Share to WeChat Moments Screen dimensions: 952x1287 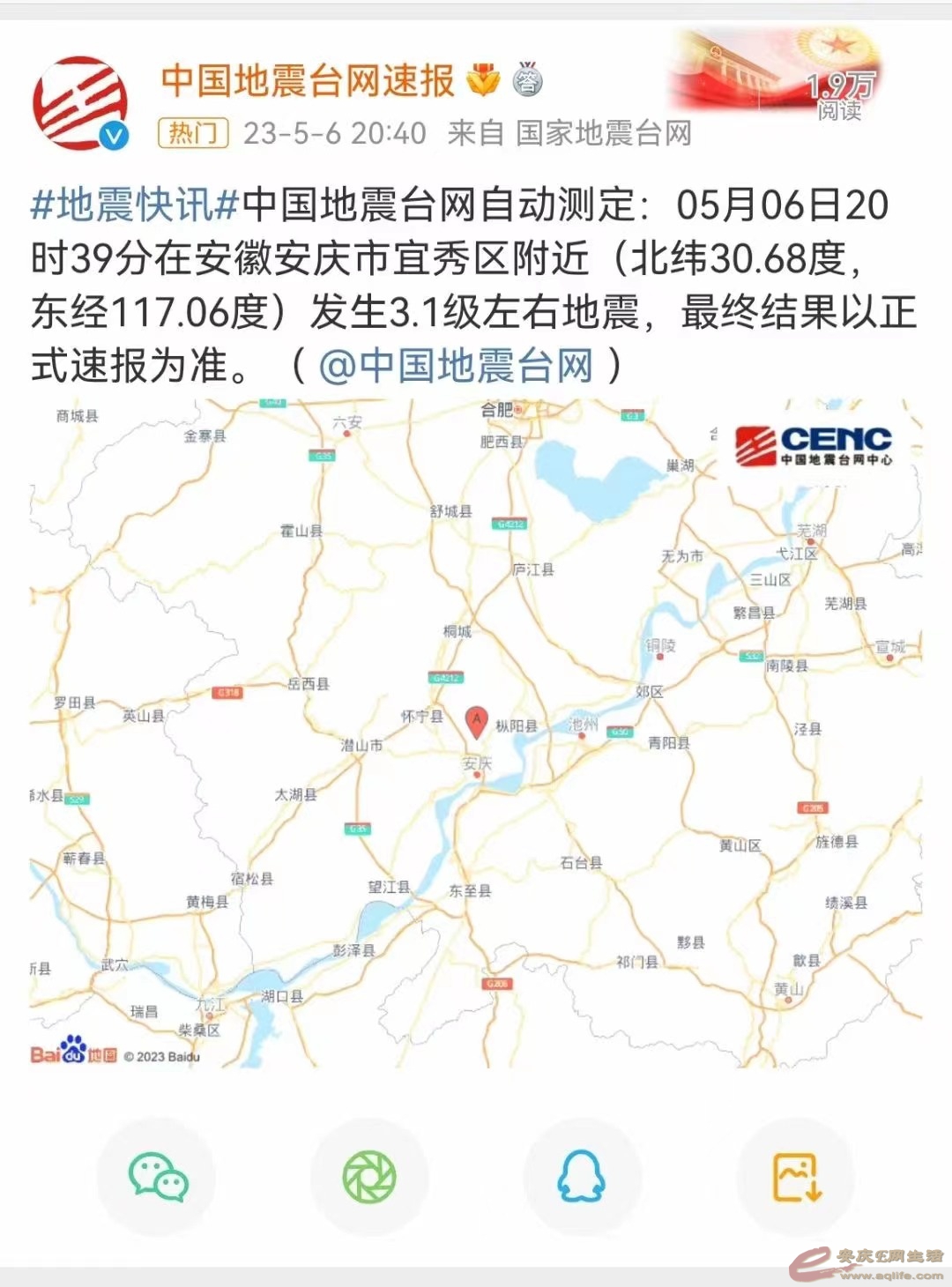[x=369, y=1178]
